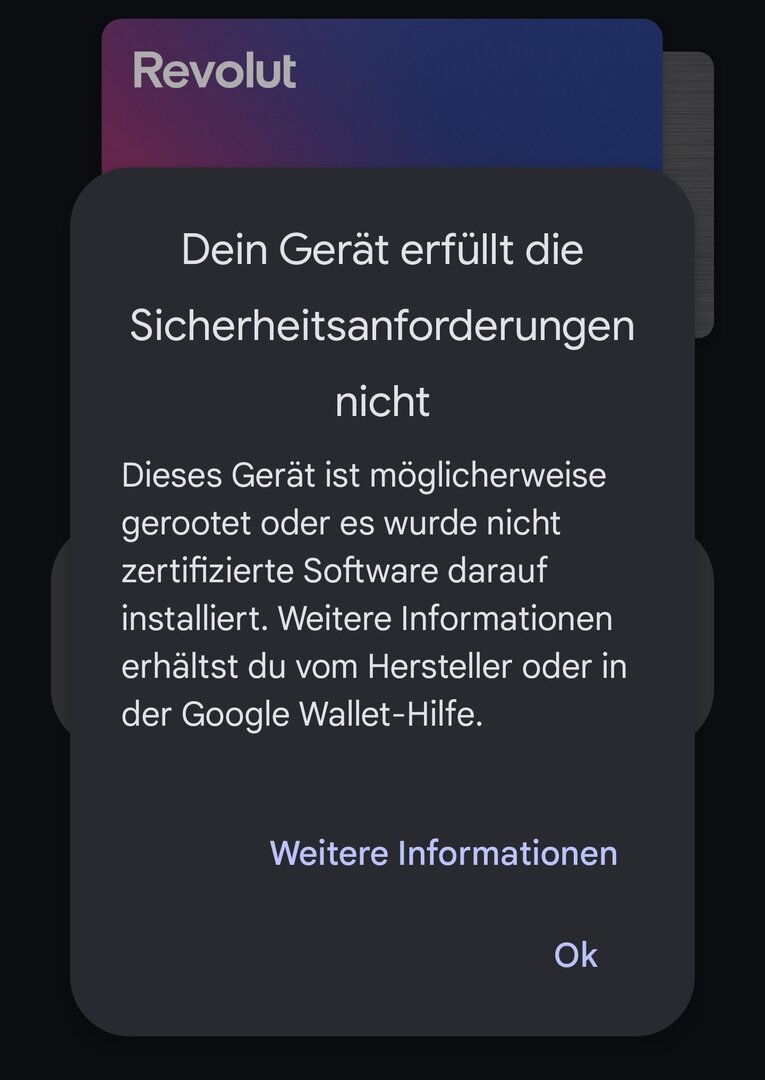Image resolution: width=765 pixels, height=1080 pixels.
Task: Dismiss the dialog with Ok
Action: pyautogui.click(x=575, y=955)
